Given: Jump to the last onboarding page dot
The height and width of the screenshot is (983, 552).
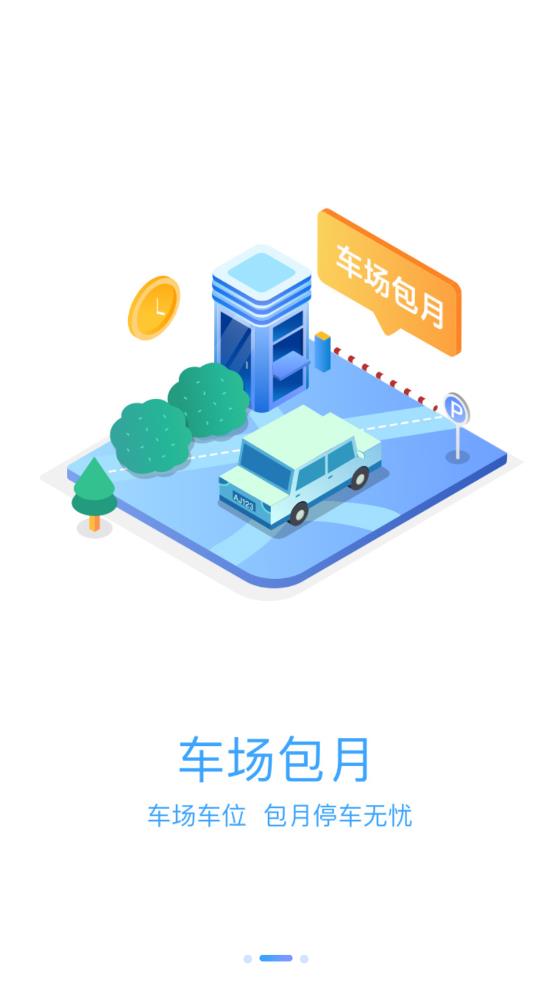Looking at the screenshot, I should point(304,959).
